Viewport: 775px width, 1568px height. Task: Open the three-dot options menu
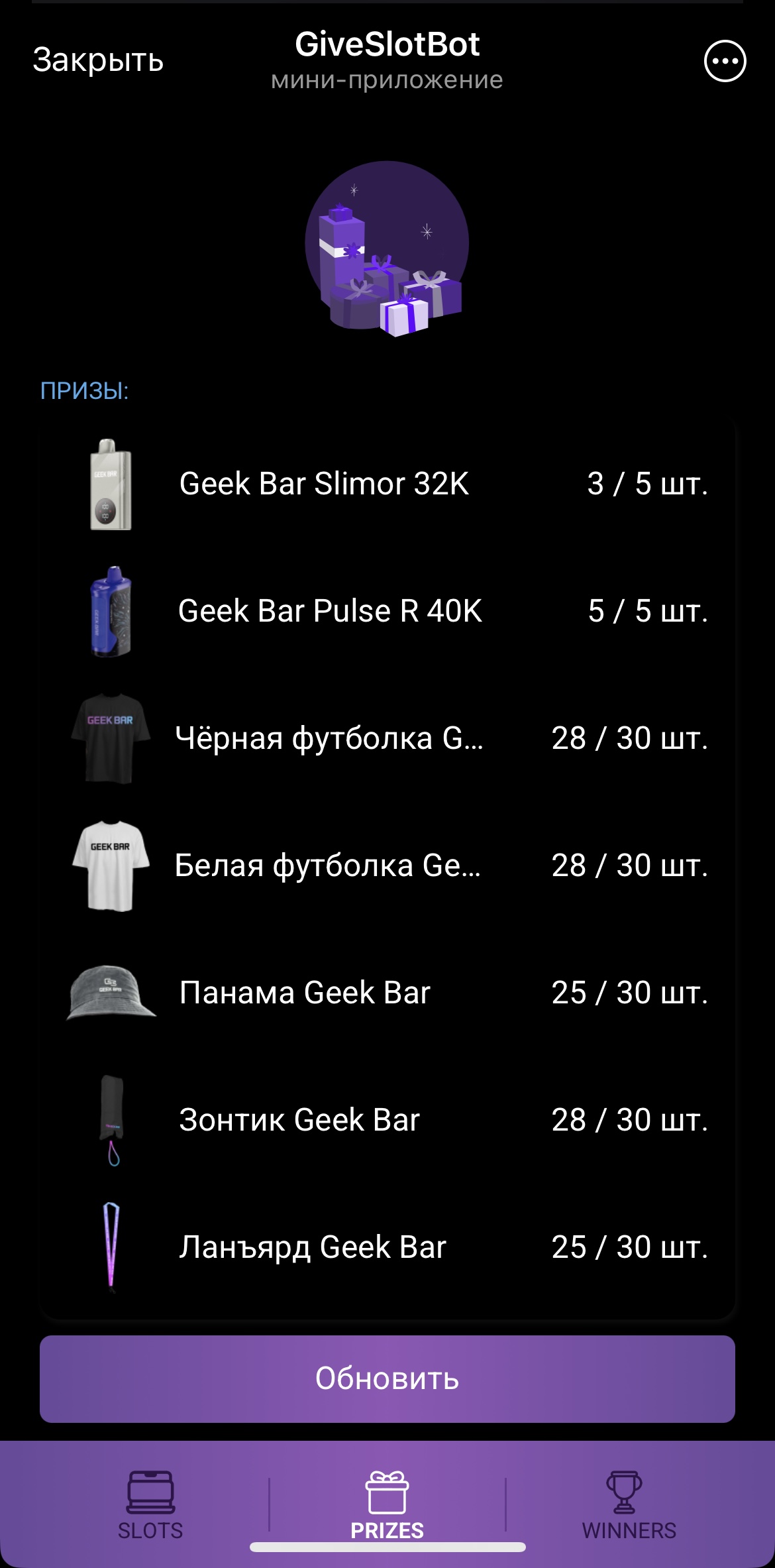[725, 61]
